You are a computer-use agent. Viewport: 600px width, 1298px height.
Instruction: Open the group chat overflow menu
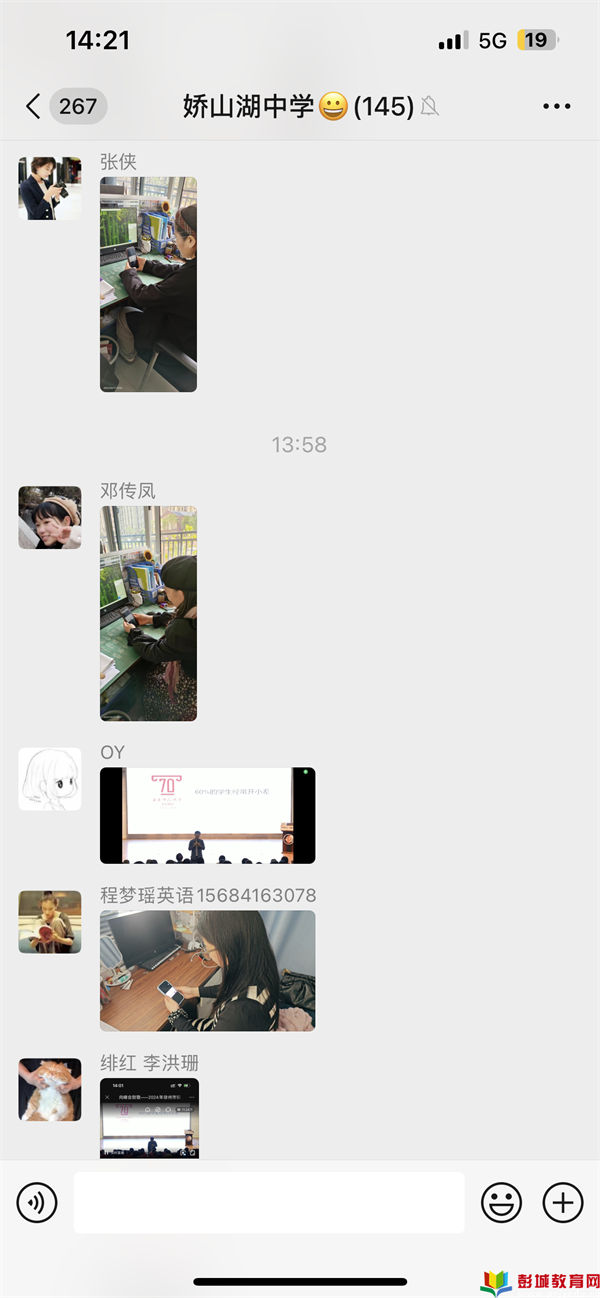(556, 106)
